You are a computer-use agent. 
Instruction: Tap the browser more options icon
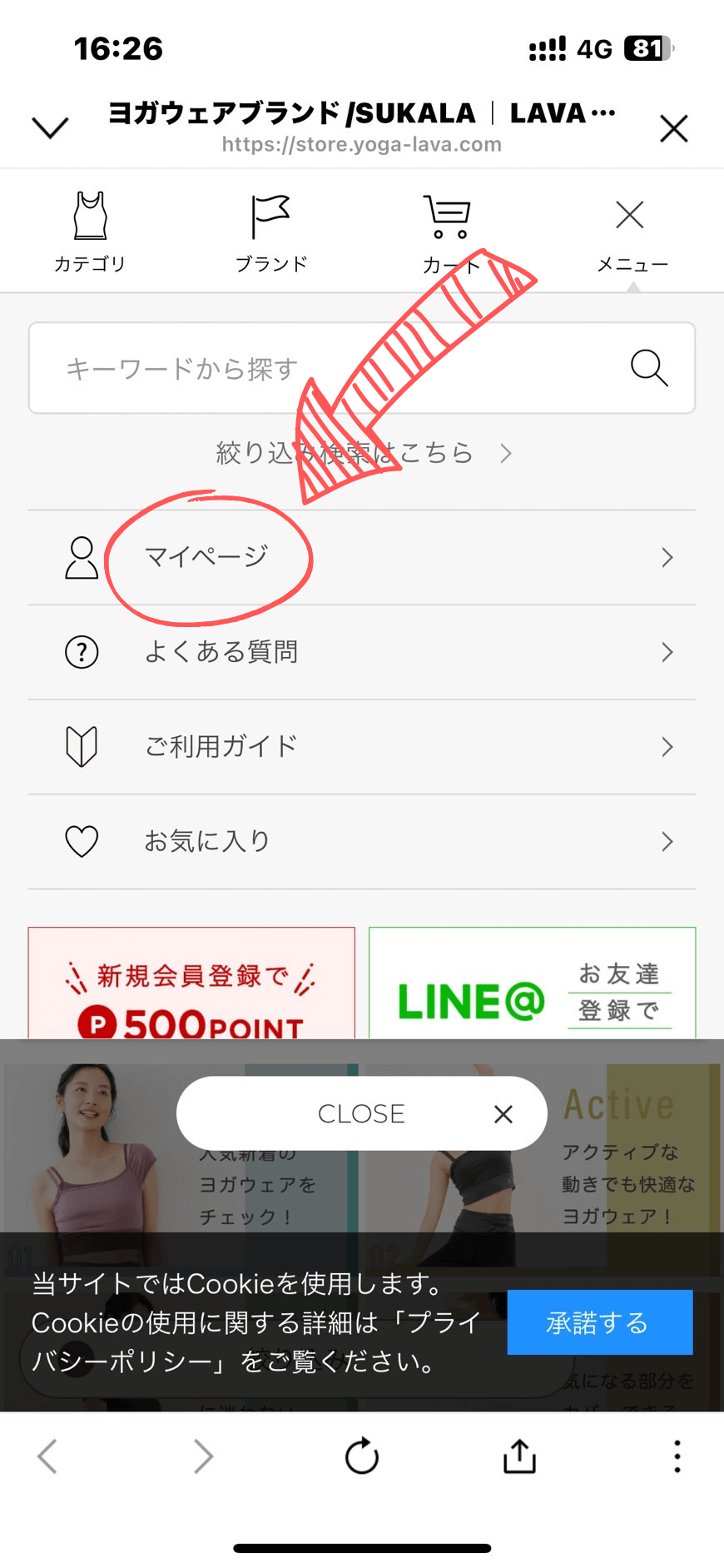[677, 1456]
